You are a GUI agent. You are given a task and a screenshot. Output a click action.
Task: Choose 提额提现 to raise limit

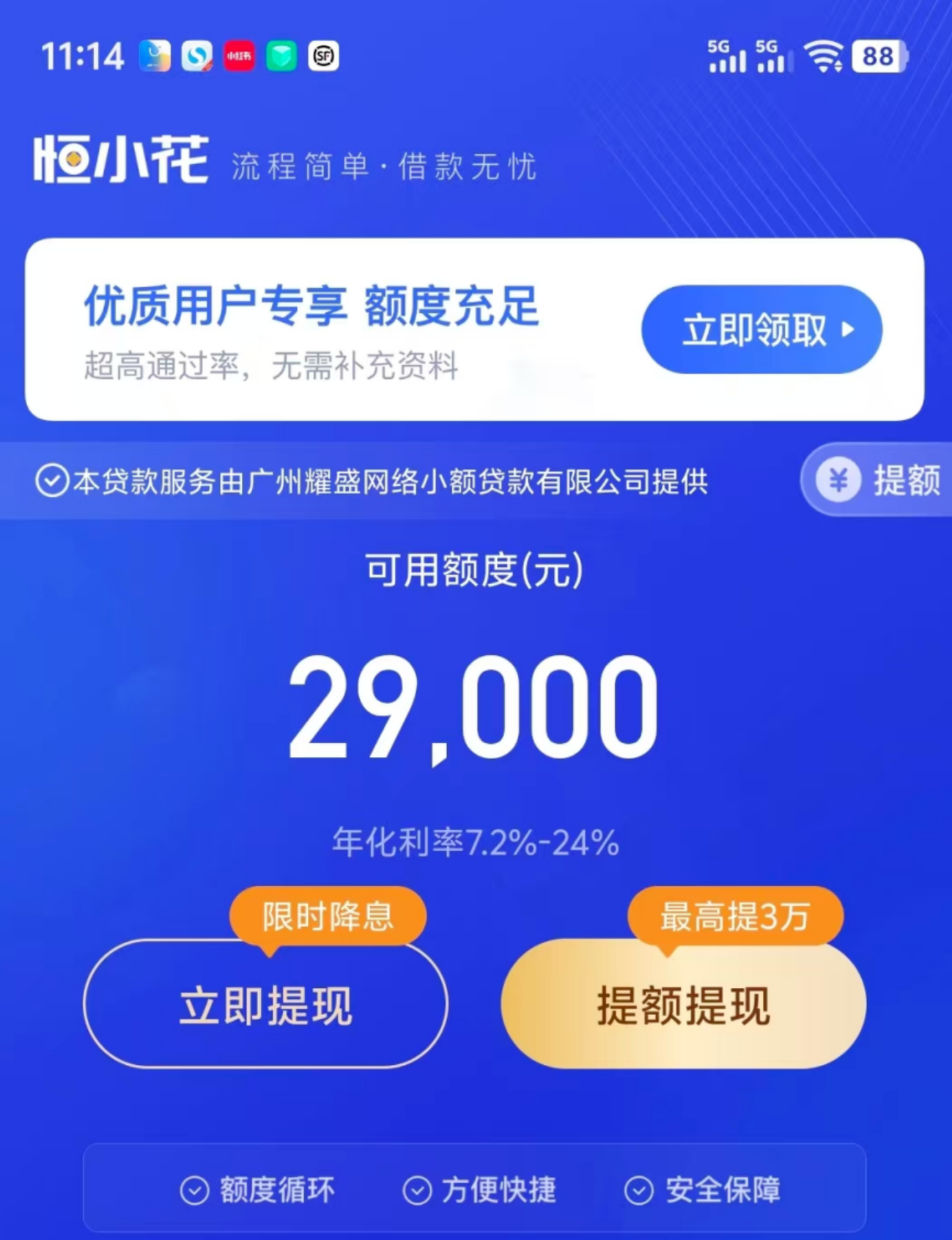(683, 1005)
